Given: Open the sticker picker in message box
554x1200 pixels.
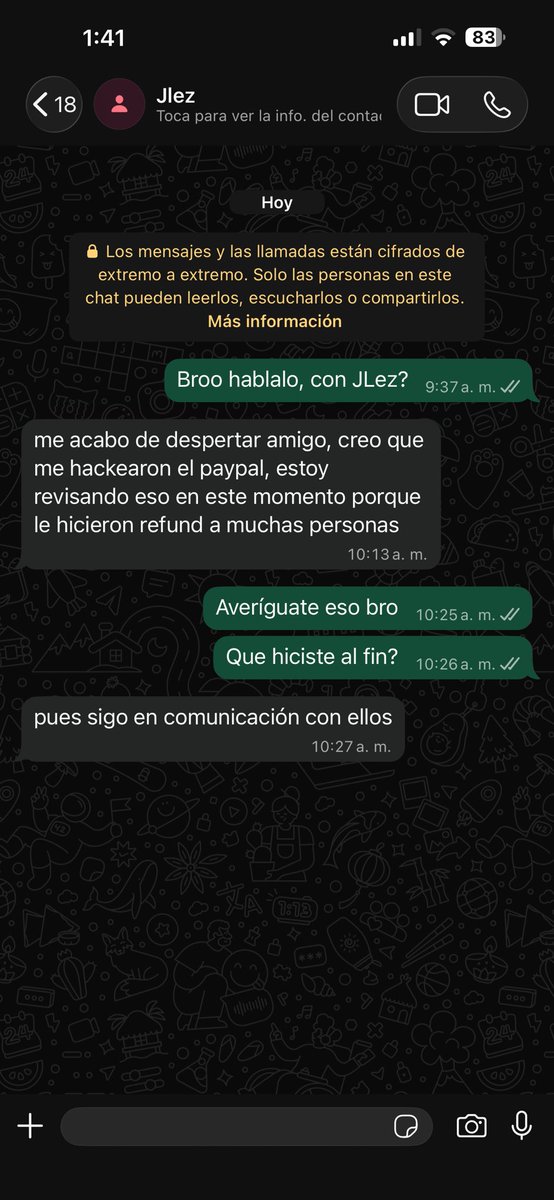Looking at the screenshot, I should pos(405,1127).
